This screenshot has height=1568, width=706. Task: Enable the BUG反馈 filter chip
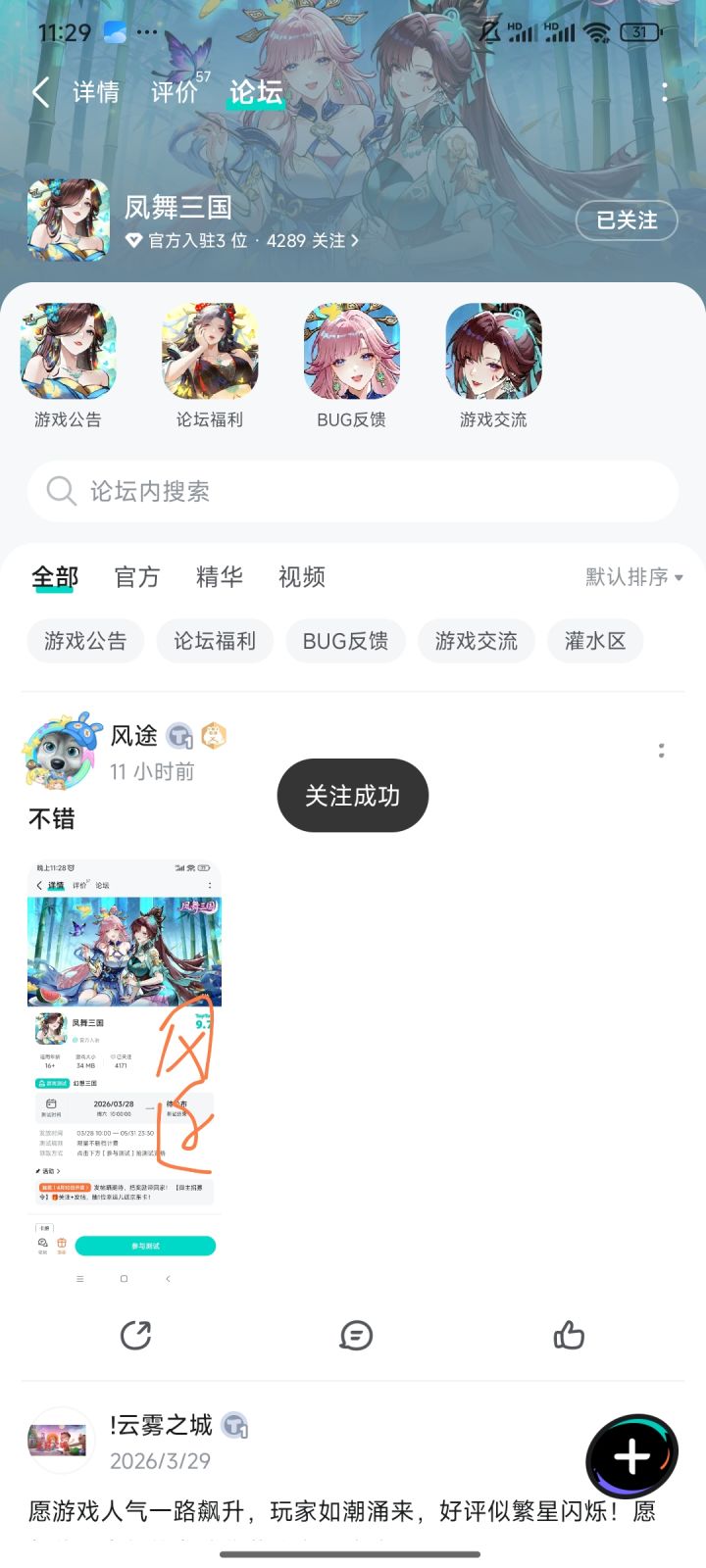tap(345, 641)
